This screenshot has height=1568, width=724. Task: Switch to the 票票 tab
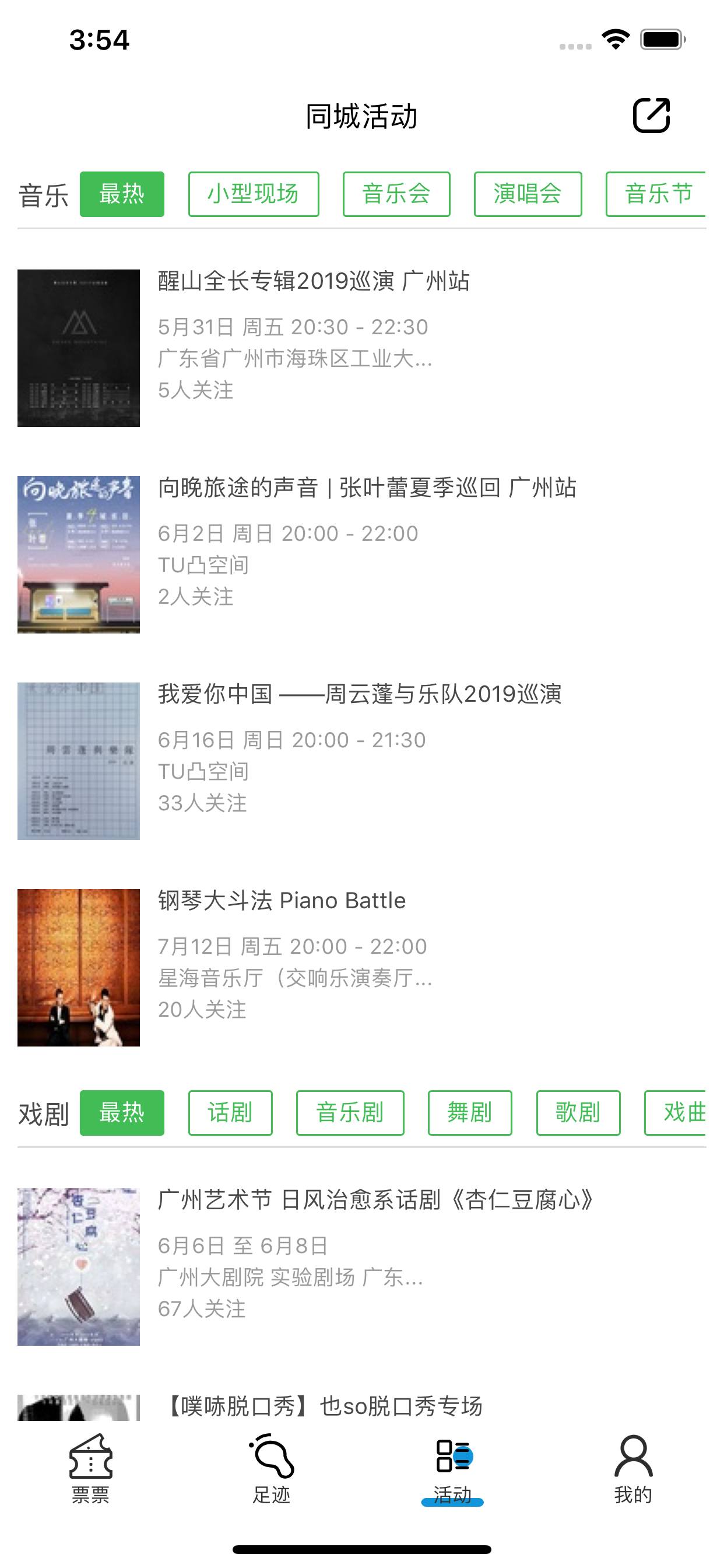(91, 1469)
